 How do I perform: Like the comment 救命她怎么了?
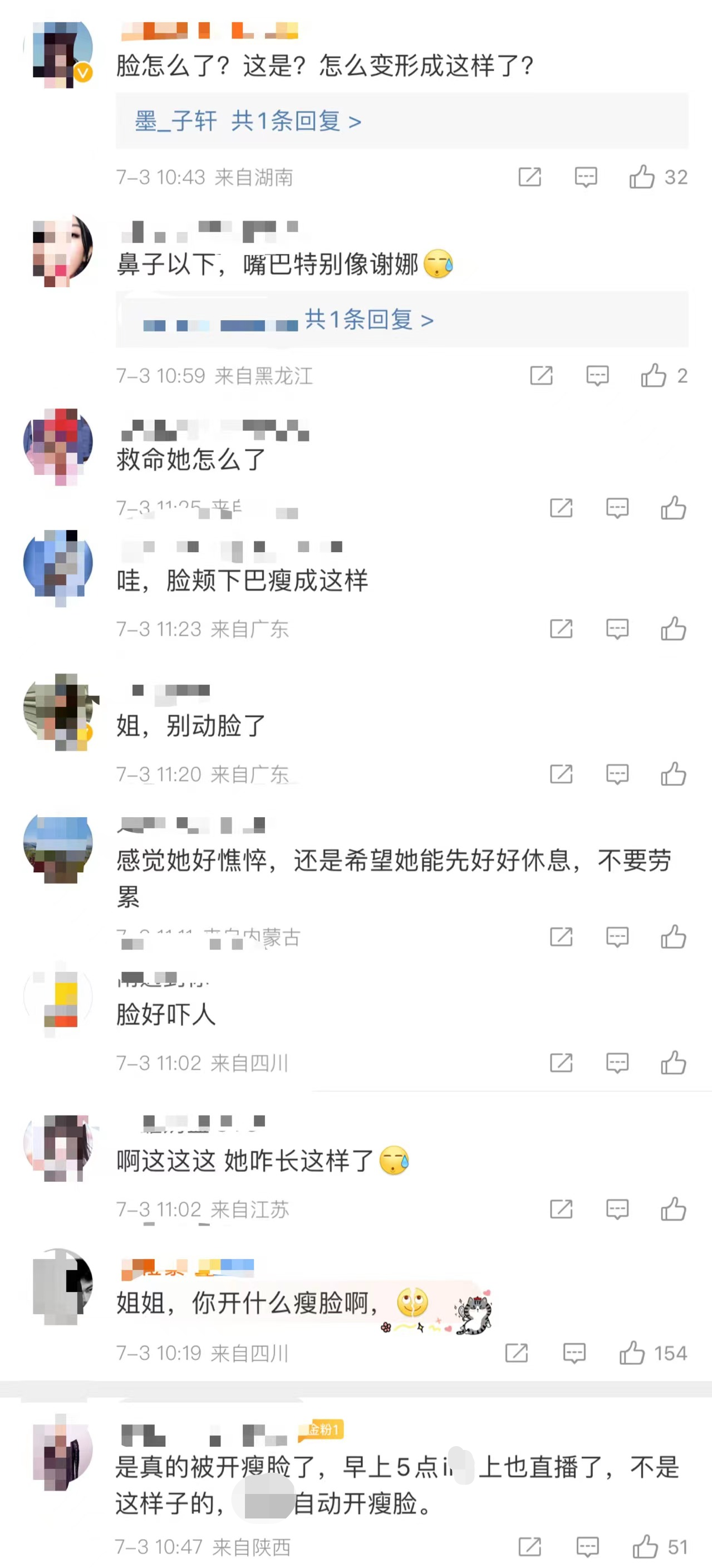click(673, 508)
